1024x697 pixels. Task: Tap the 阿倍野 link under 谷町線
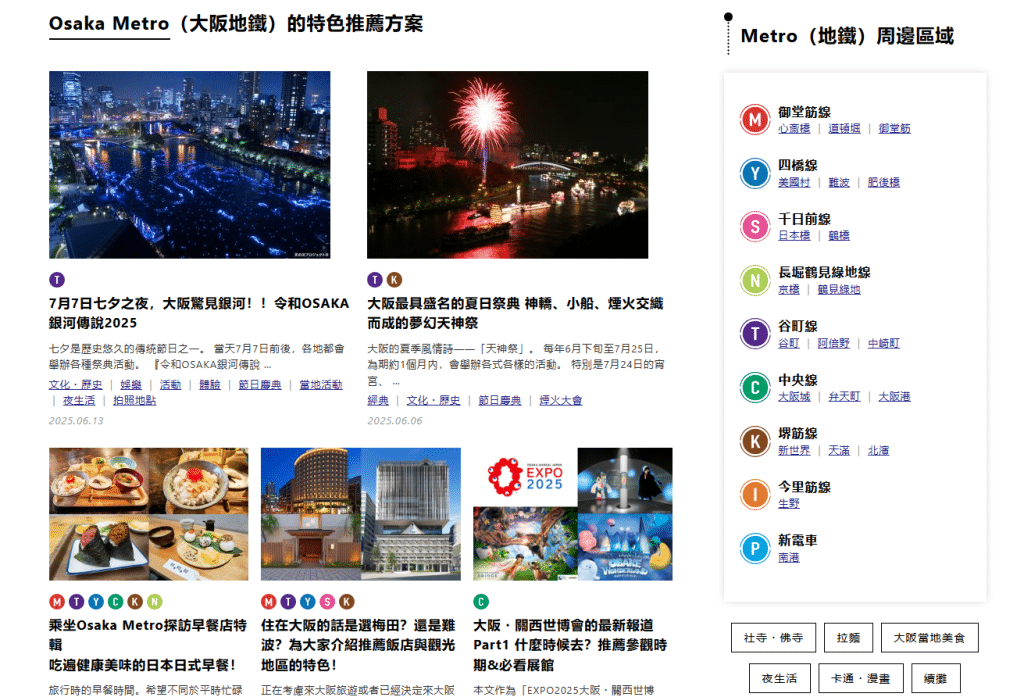[x=833, y=343]
